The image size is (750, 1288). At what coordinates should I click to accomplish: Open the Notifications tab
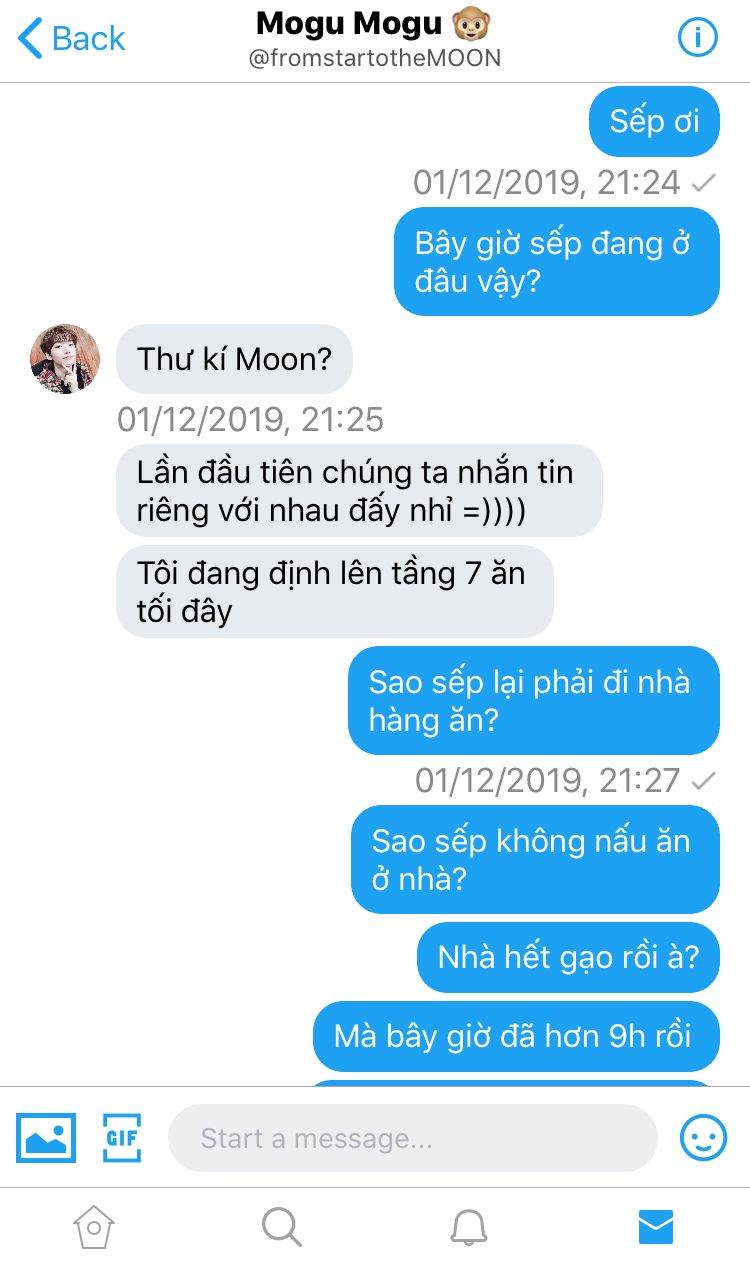pyautogui.click(x=468, y=1226)
